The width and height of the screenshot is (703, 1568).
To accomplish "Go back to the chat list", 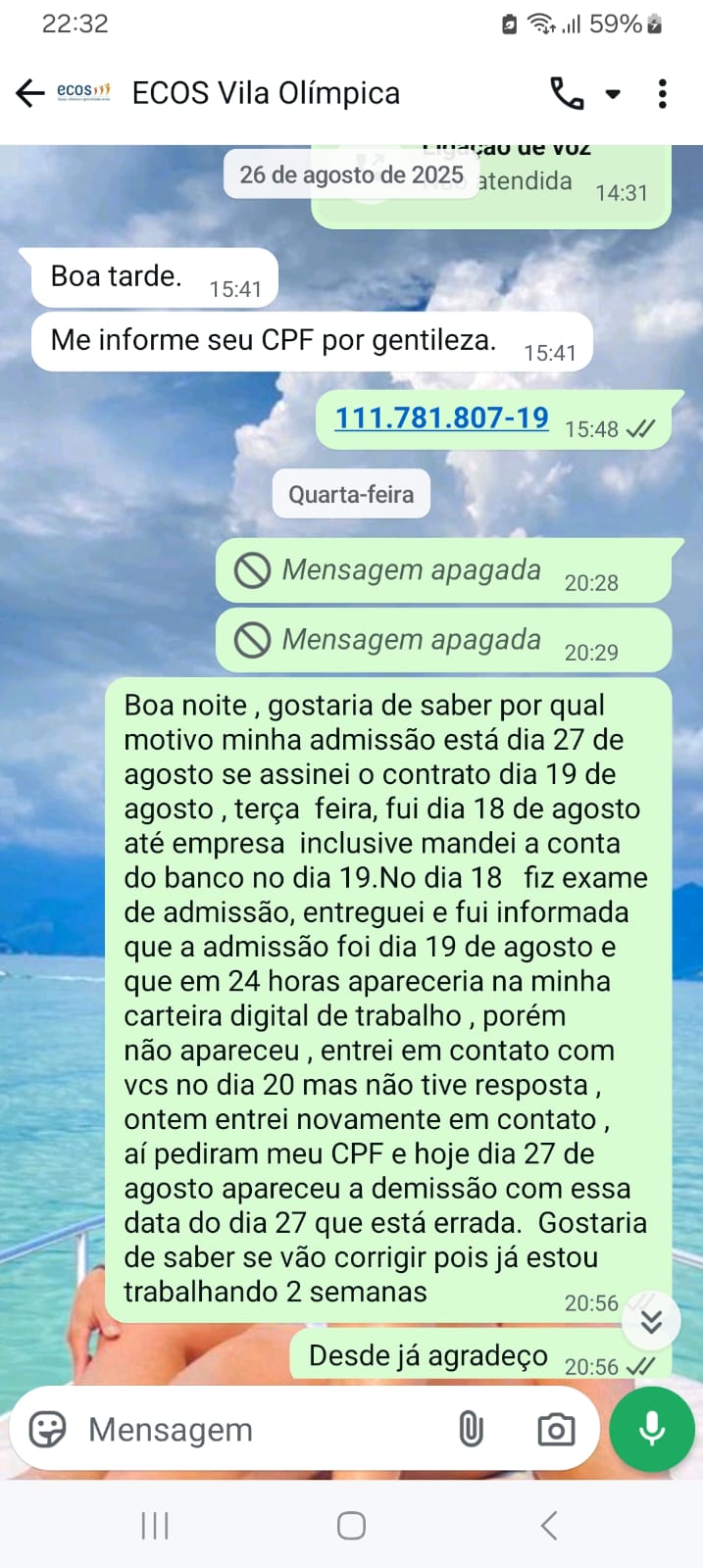I will 30,93.
